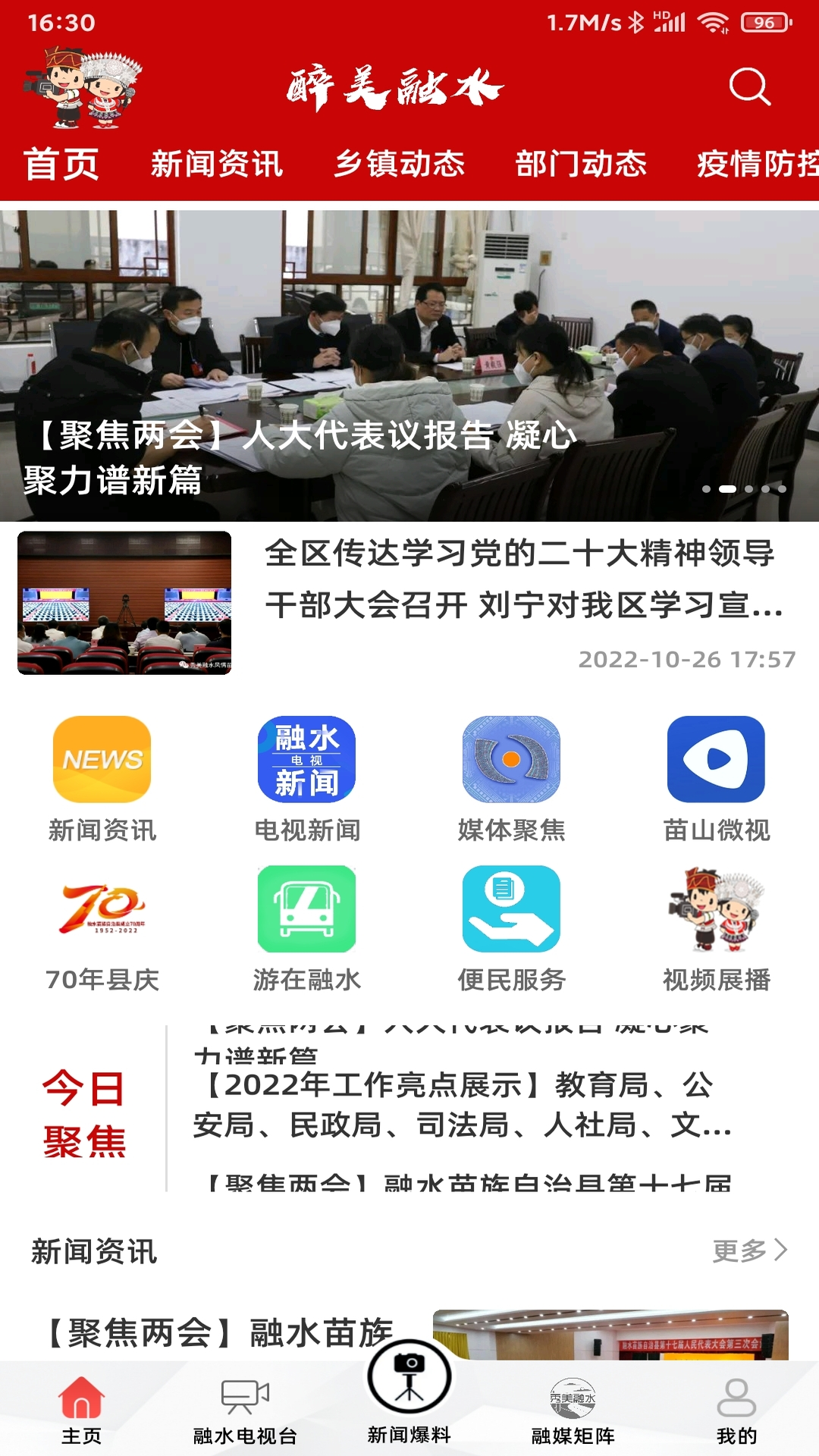
Task: Open 电视新闻 shortcut
Action: [x=307, y=760]
